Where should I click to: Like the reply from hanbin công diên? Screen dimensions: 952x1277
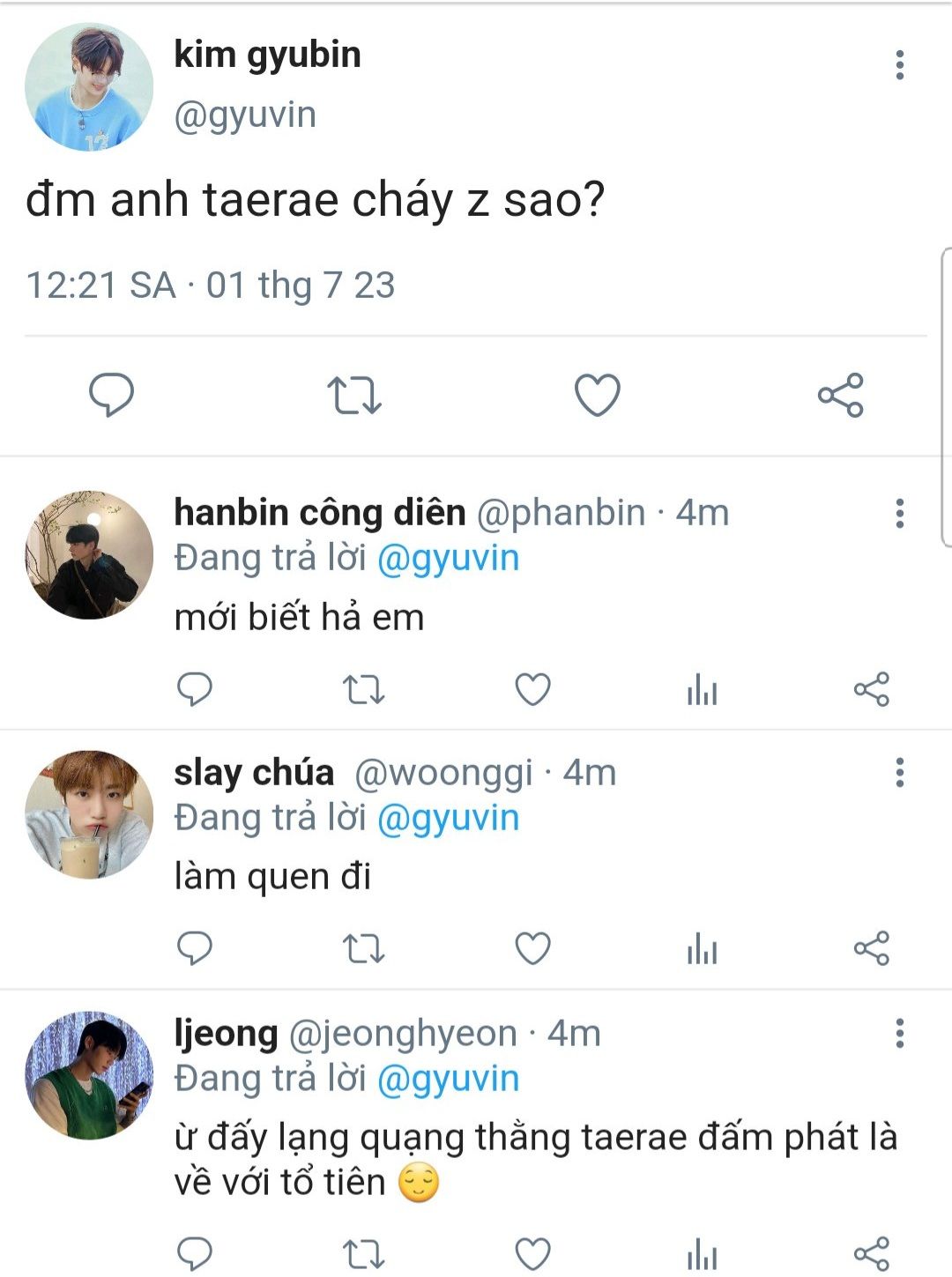[x=532, y=689]
